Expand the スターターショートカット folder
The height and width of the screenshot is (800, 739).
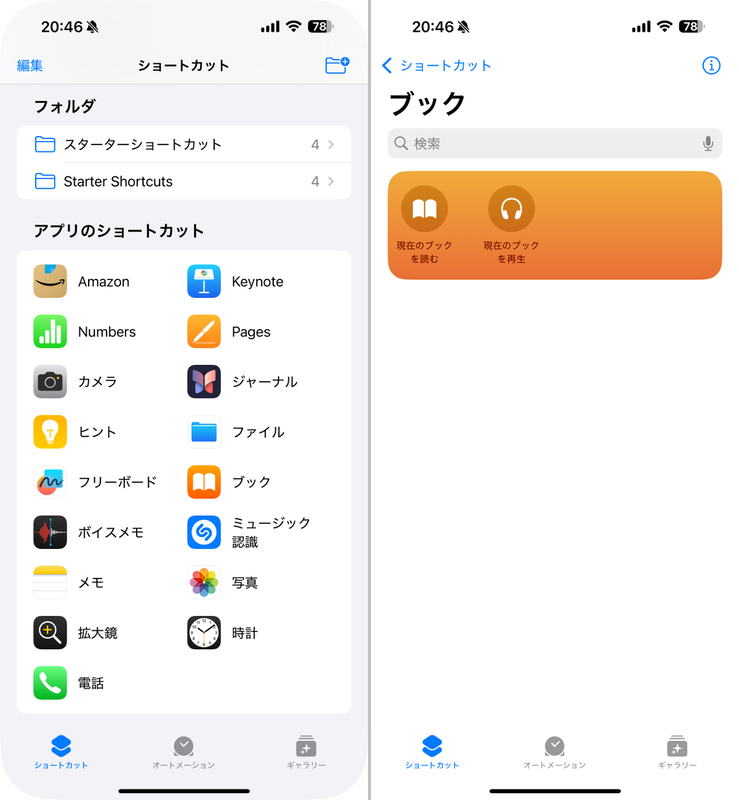point(184,144)
